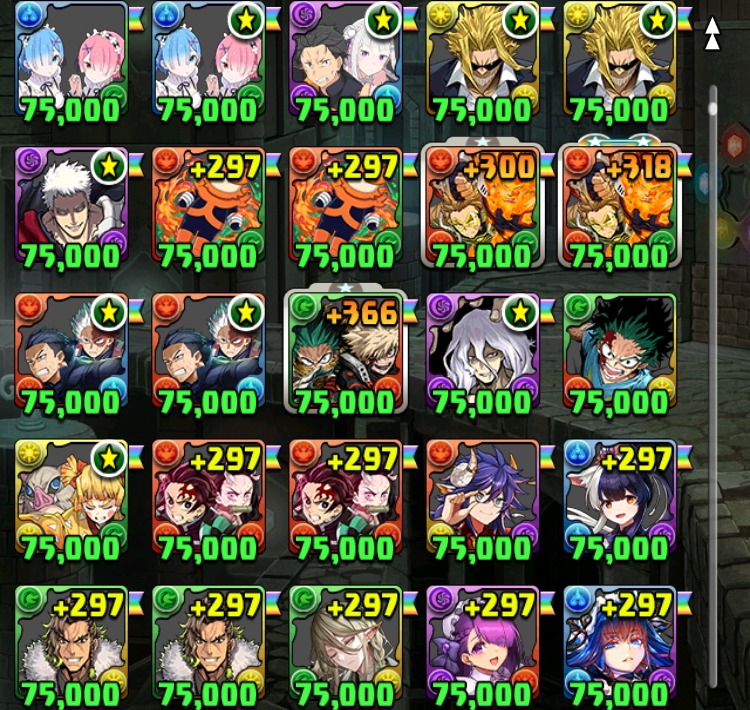This screenshot has width=750, height=710.
Task: Select the Rem and Ram card with star badge
Action: pos(207,62)
